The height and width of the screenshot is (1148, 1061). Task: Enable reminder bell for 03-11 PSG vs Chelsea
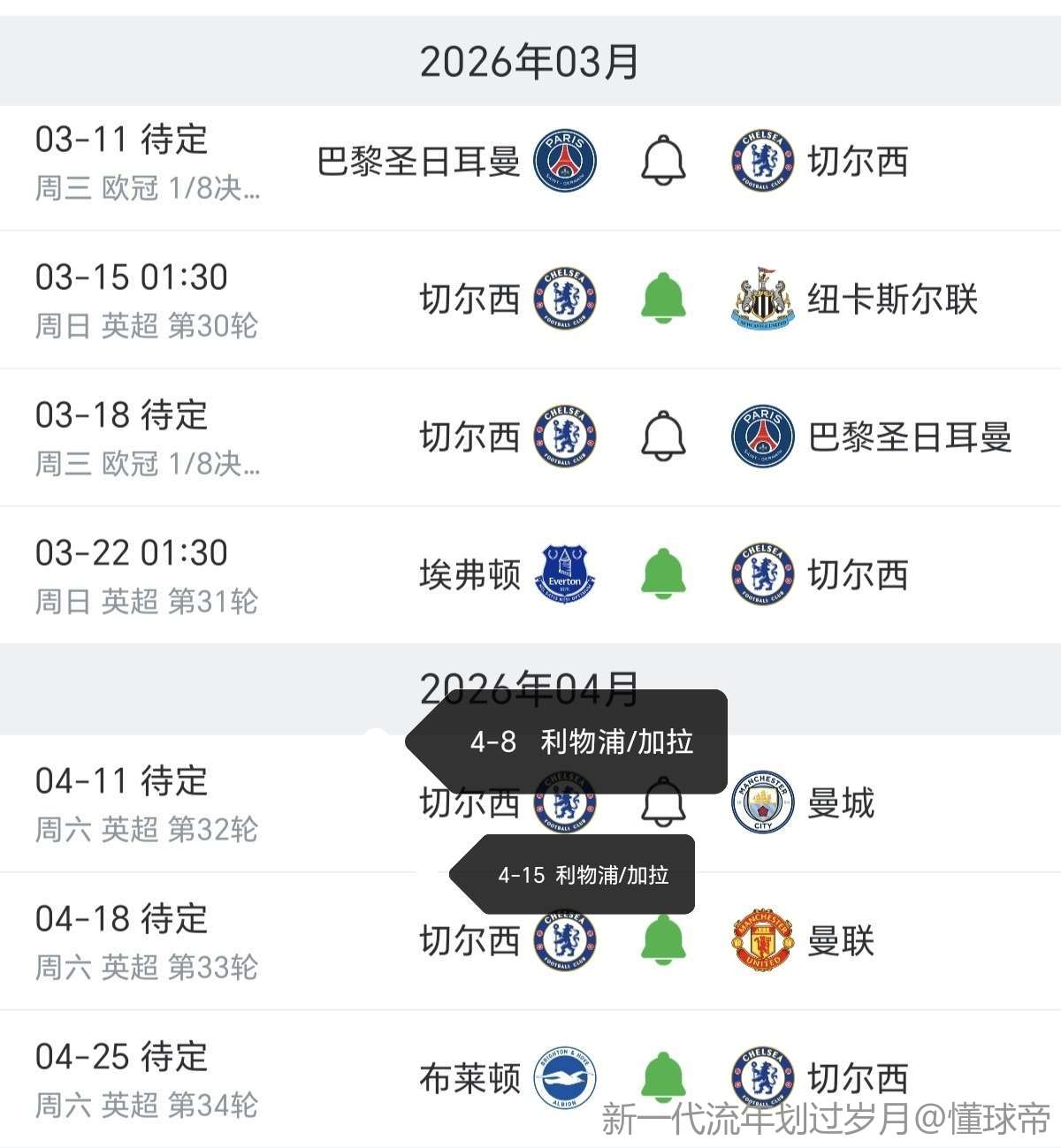click(x=663, y=162)
